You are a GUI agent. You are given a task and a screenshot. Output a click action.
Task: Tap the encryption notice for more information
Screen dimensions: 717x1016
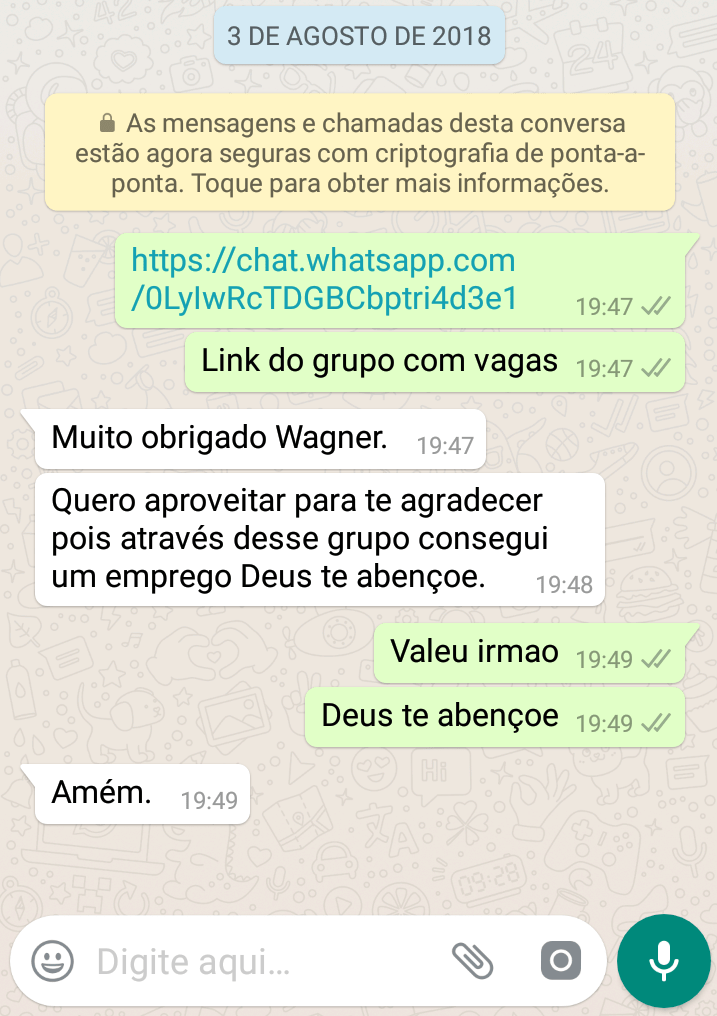pos(360,154)
